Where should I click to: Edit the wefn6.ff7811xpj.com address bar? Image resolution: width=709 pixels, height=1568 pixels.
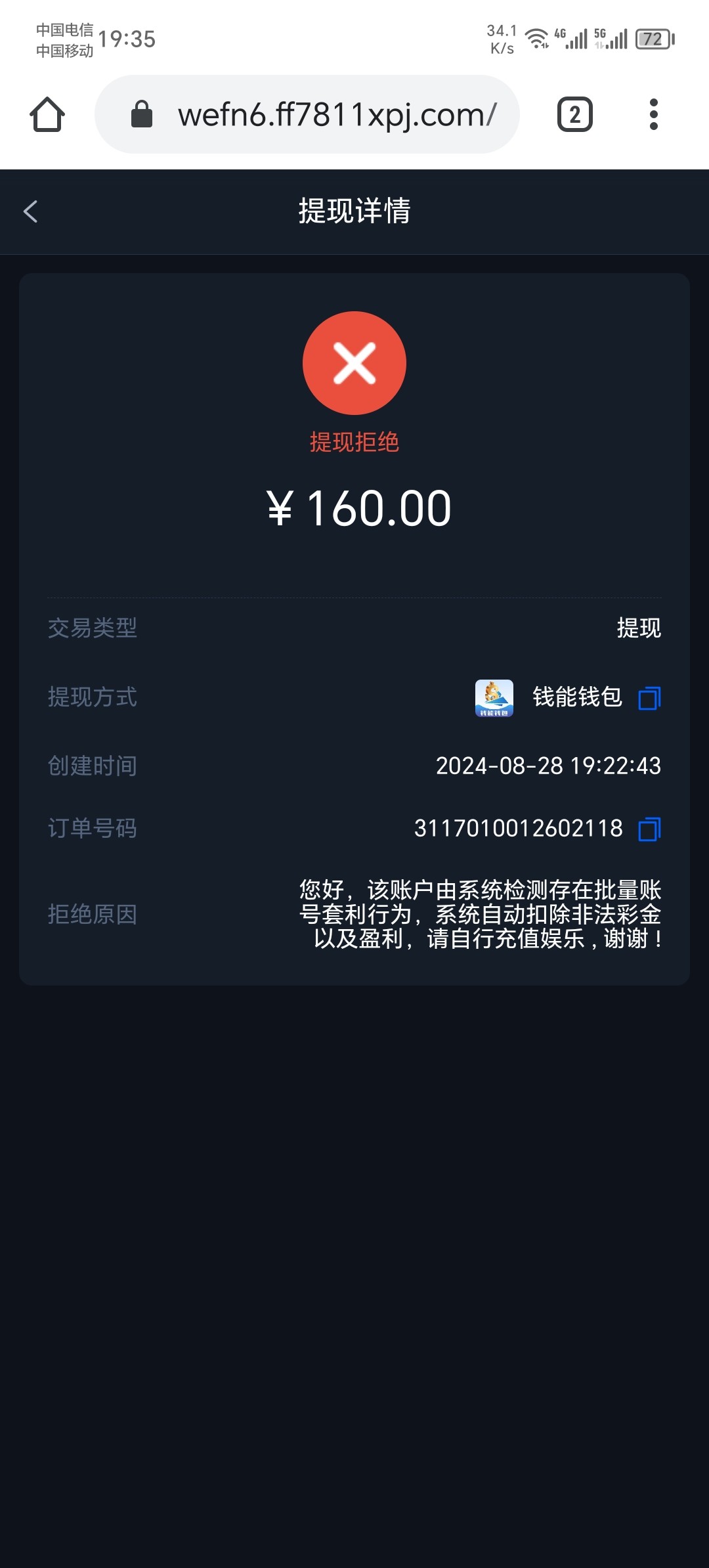tap(307, 114)
